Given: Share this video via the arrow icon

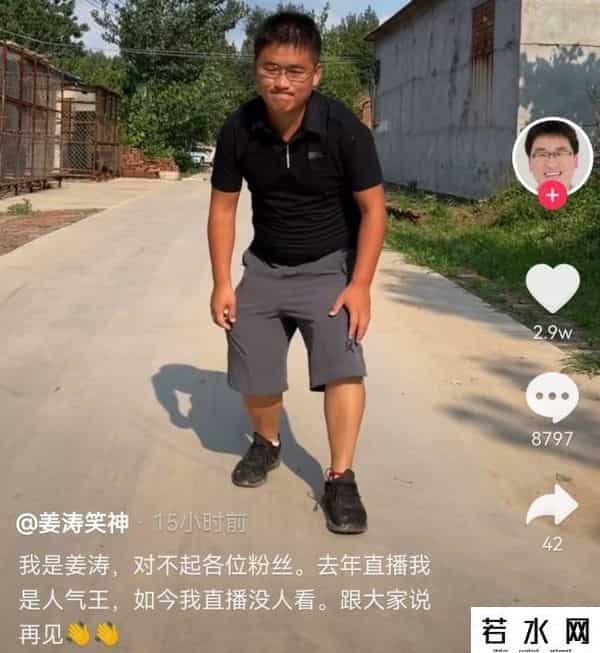Looking at the screenshot, I should pos(552,506).
